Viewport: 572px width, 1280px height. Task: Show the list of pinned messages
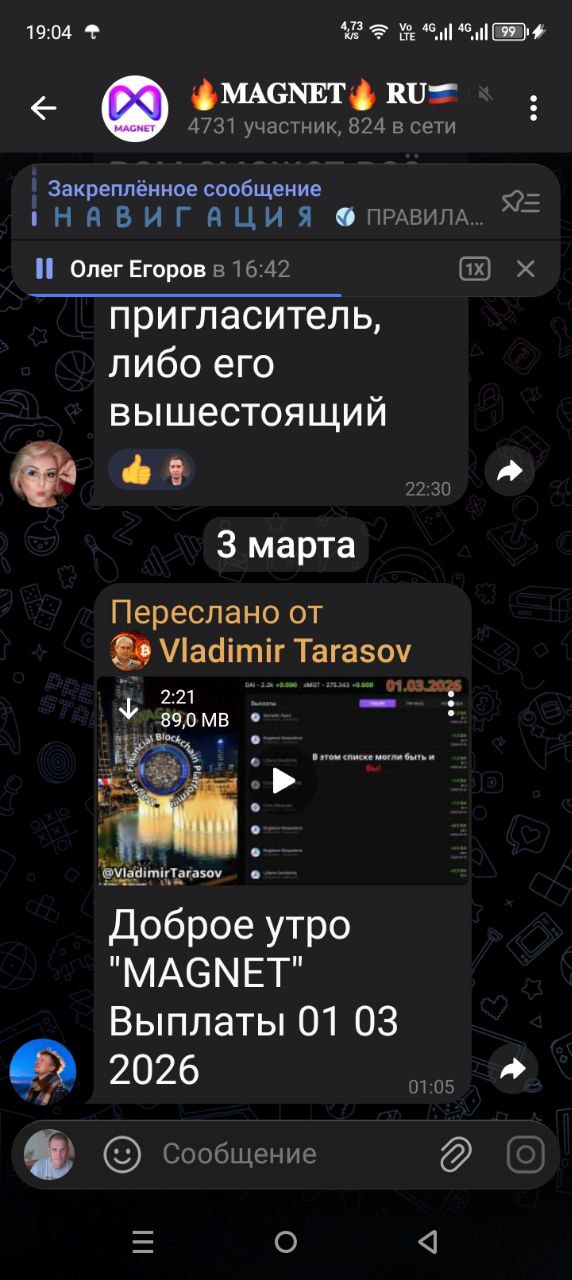[x=521, y=203]
